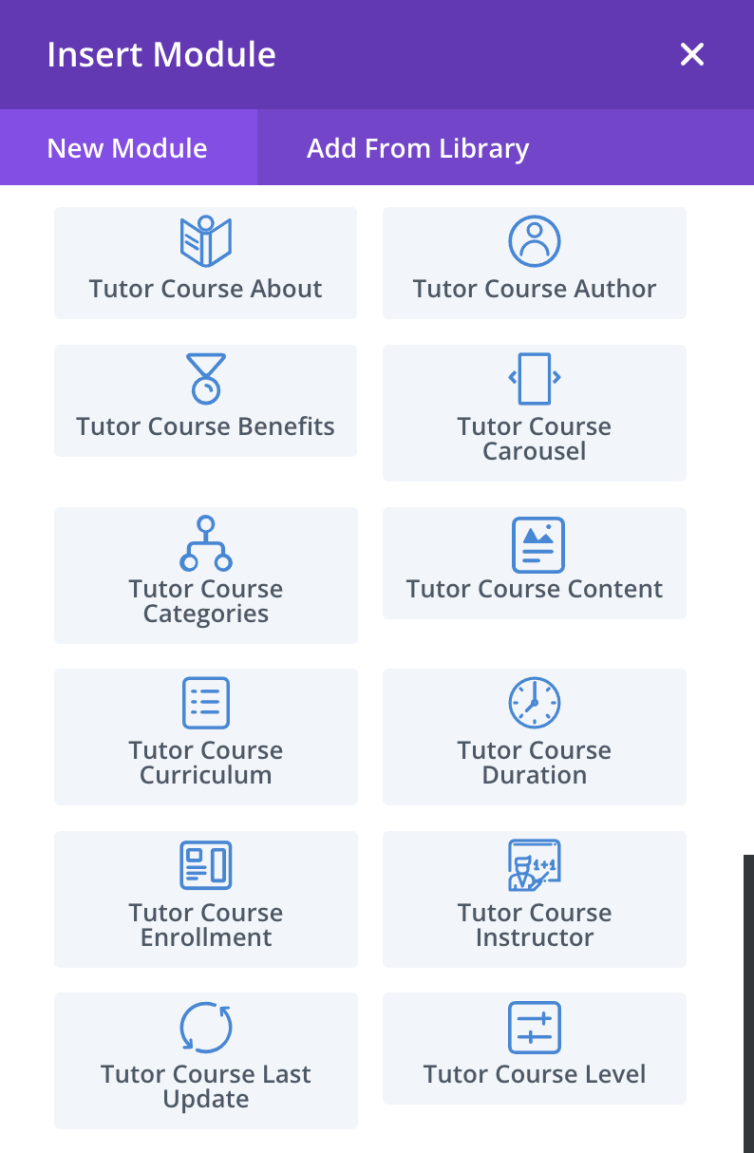Click the clock icon for Tutor Course Duration
Image resolution: width=754 pixels, height=1153 pixels.
534,702
